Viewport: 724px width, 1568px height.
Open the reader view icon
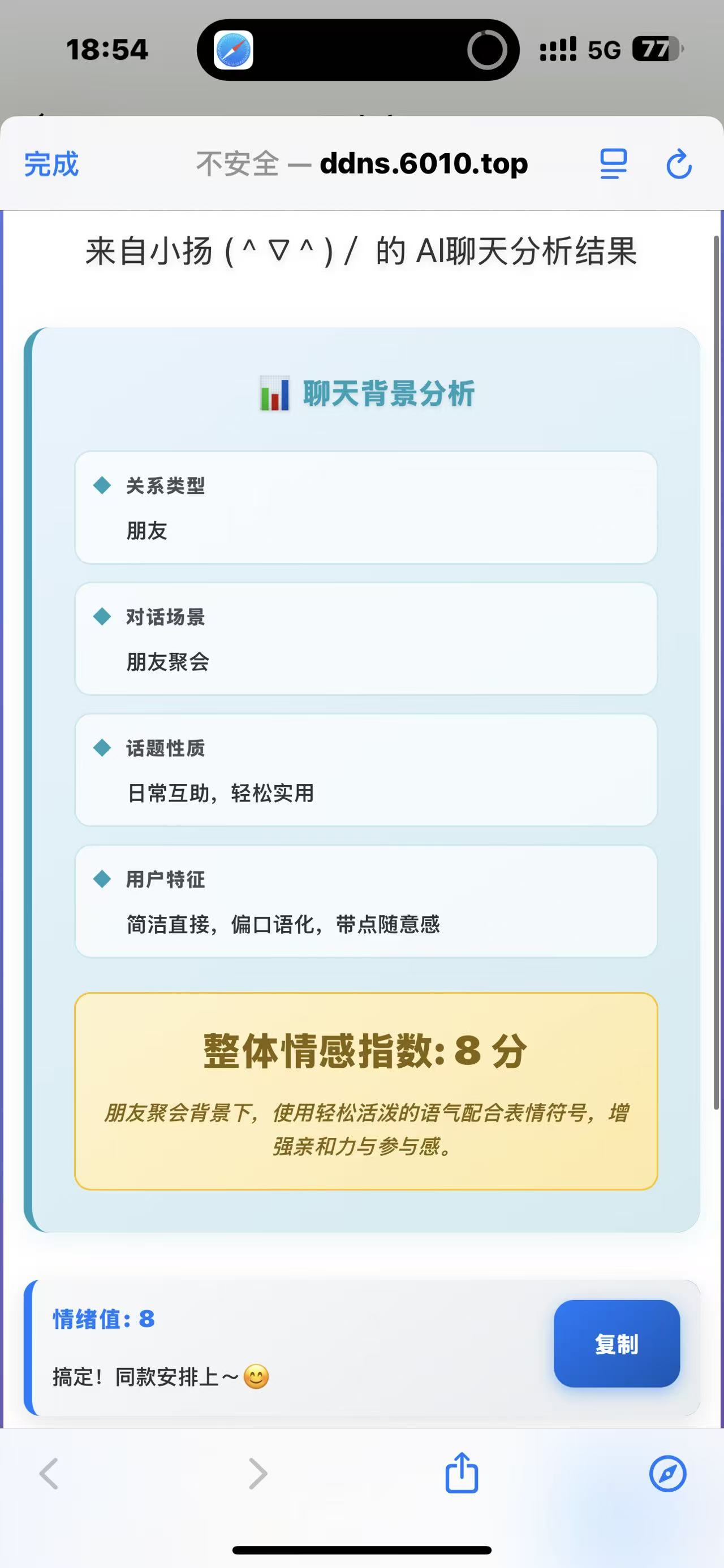pyautogui.click(x=613, y=164)
